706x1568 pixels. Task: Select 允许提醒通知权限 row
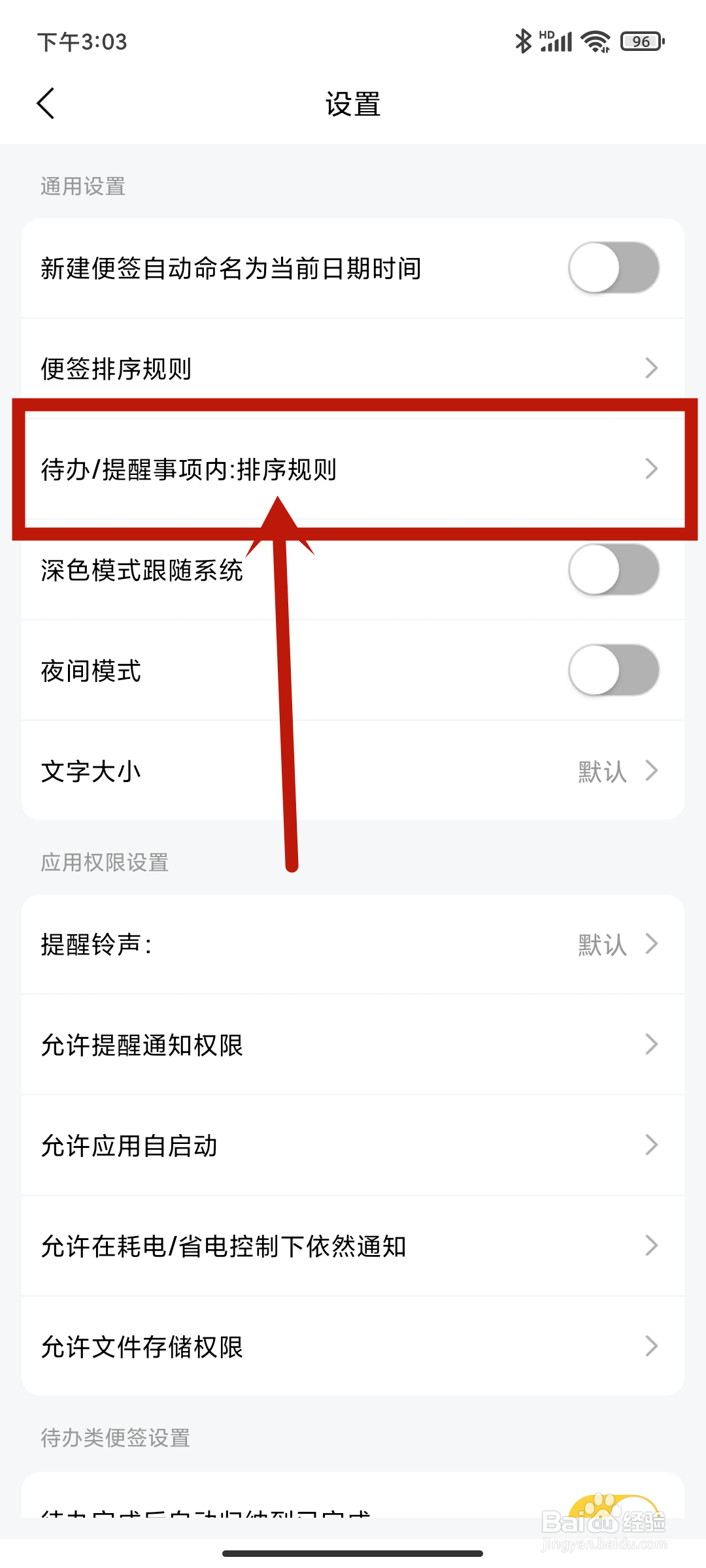click(x=353, y=1045)
